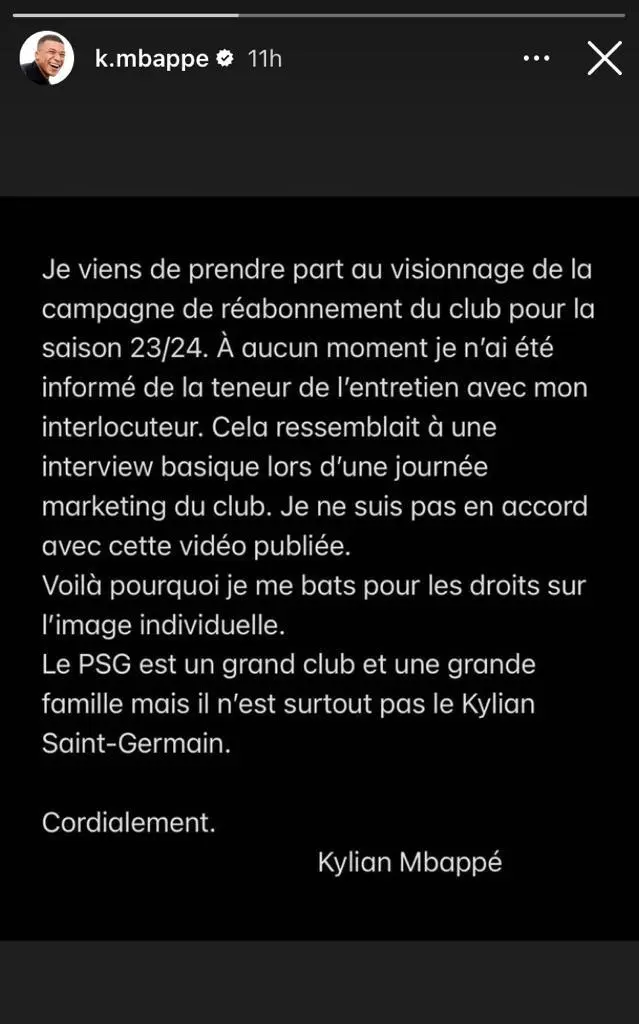Open k.mbappe's profile picture

46,59
